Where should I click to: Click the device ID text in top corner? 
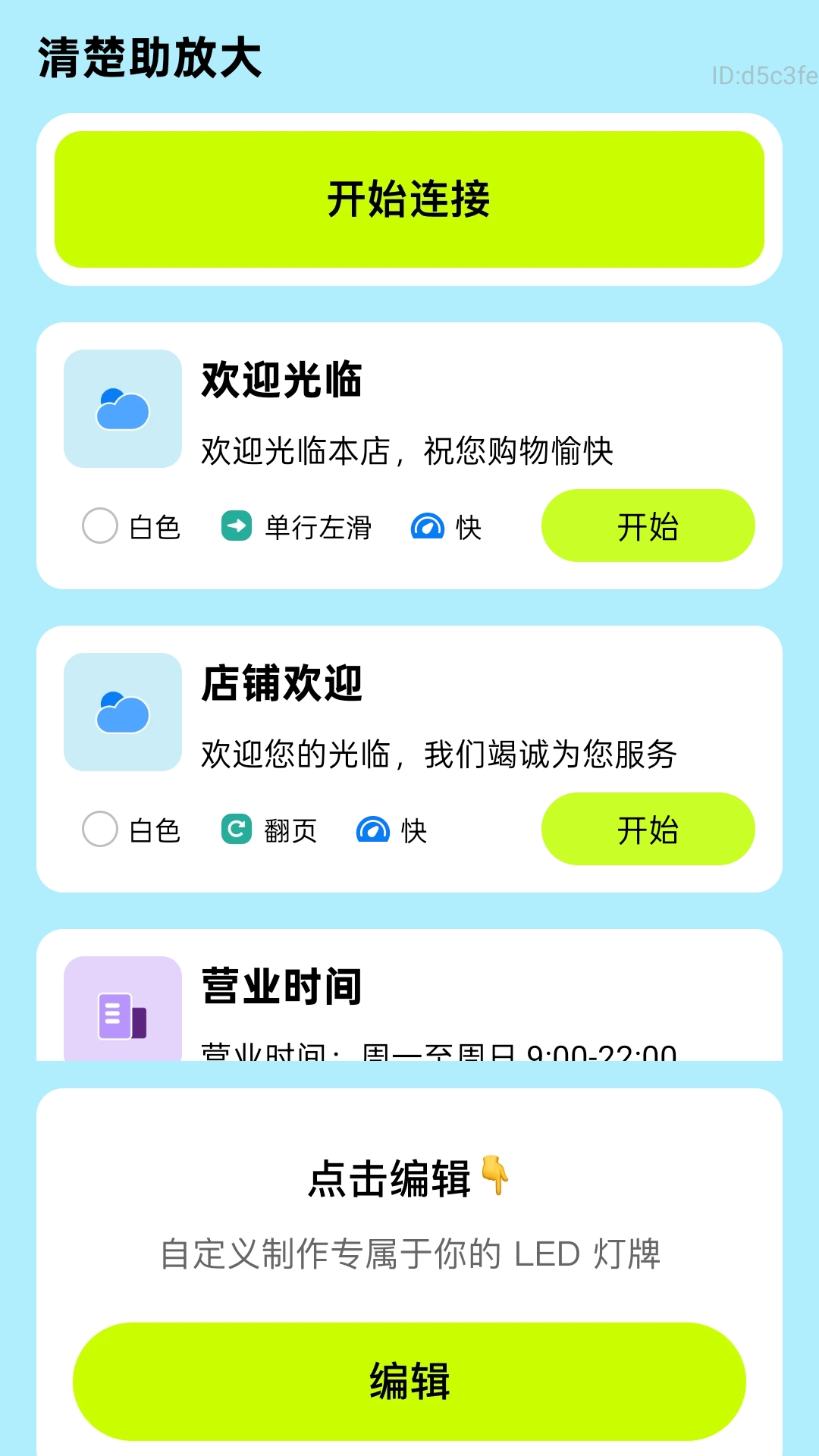click(761, 74)
